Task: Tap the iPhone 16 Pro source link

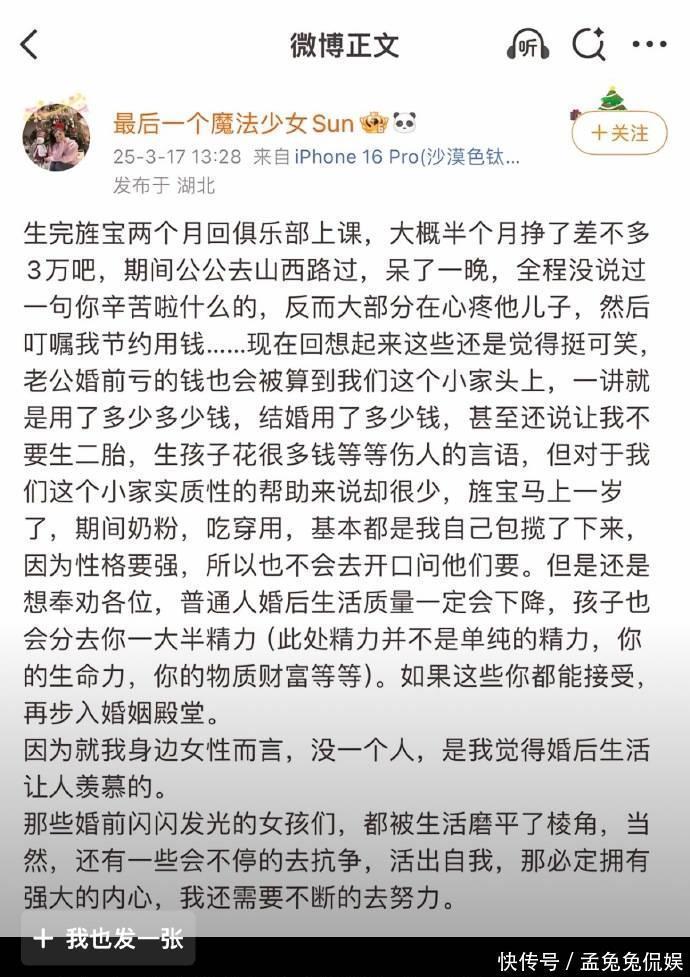Action: click(x=406, y=157)
